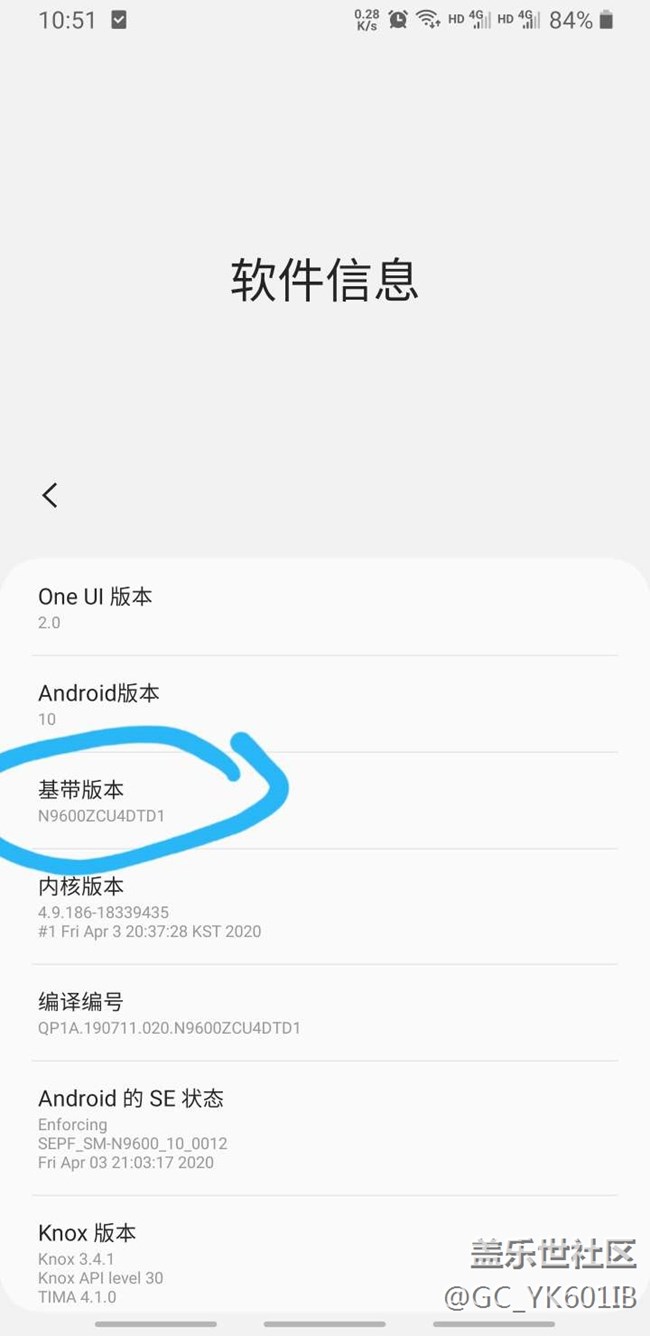Tap the Android版本 row

coord(324,704)
